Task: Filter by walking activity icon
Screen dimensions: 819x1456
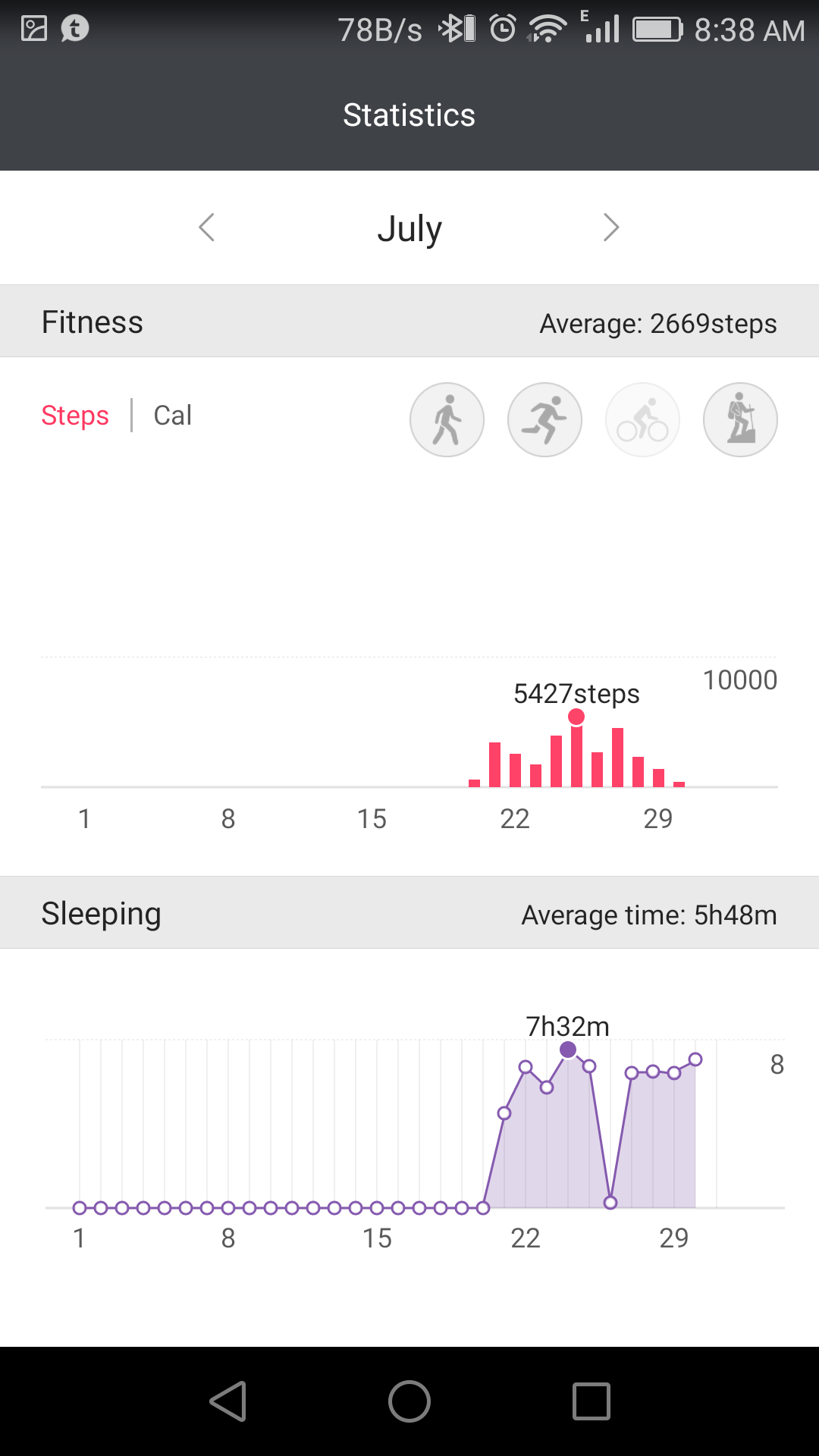Action: (447, 419)
